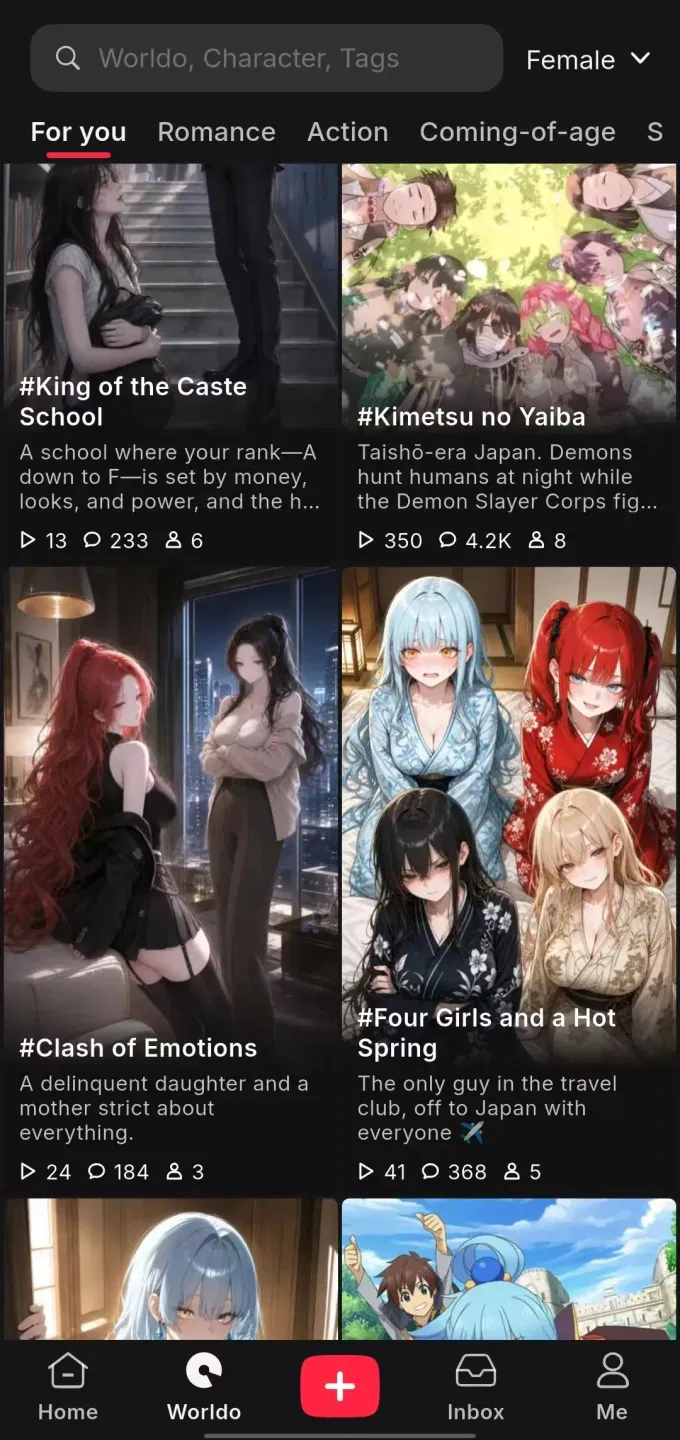Tap the Worldo, Character, Tags search box

266,58
